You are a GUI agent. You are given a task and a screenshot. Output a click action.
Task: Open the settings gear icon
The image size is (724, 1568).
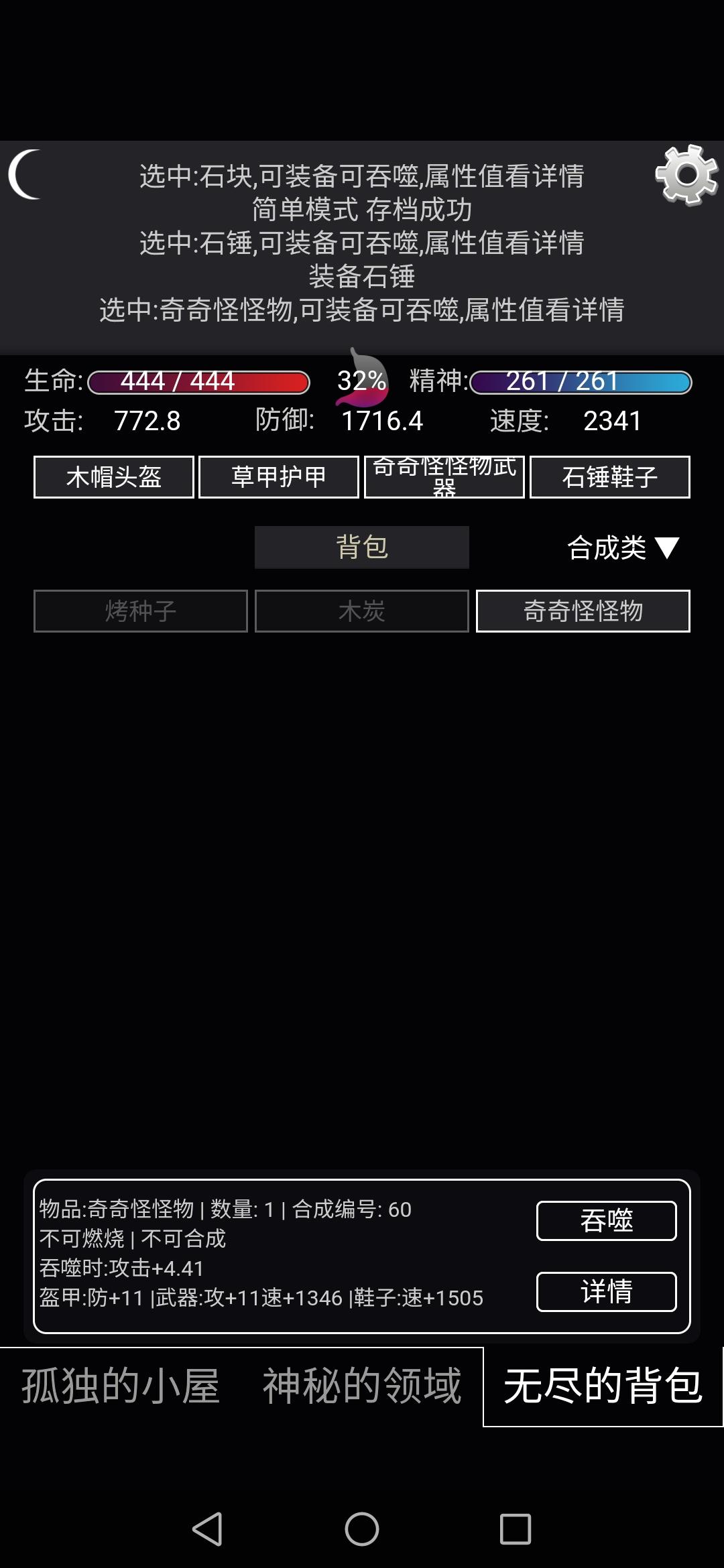pos(686,175)
